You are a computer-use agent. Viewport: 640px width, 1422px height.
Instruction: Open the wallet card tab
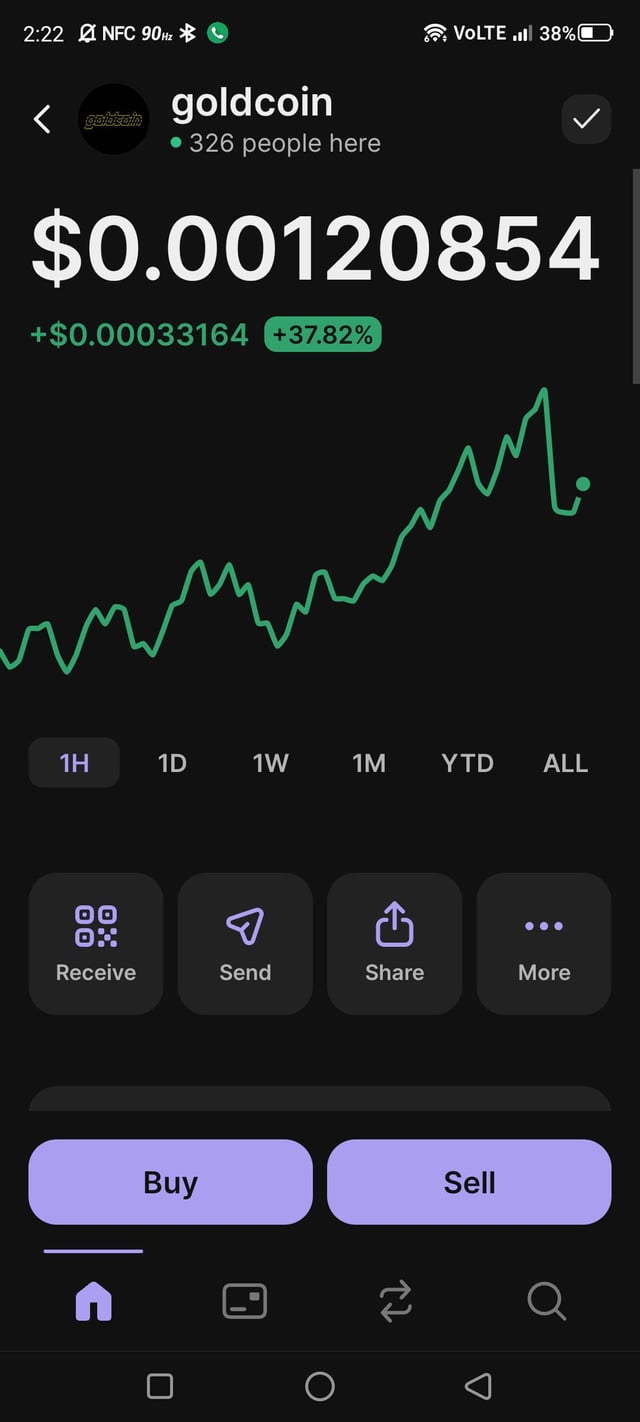244,1301
